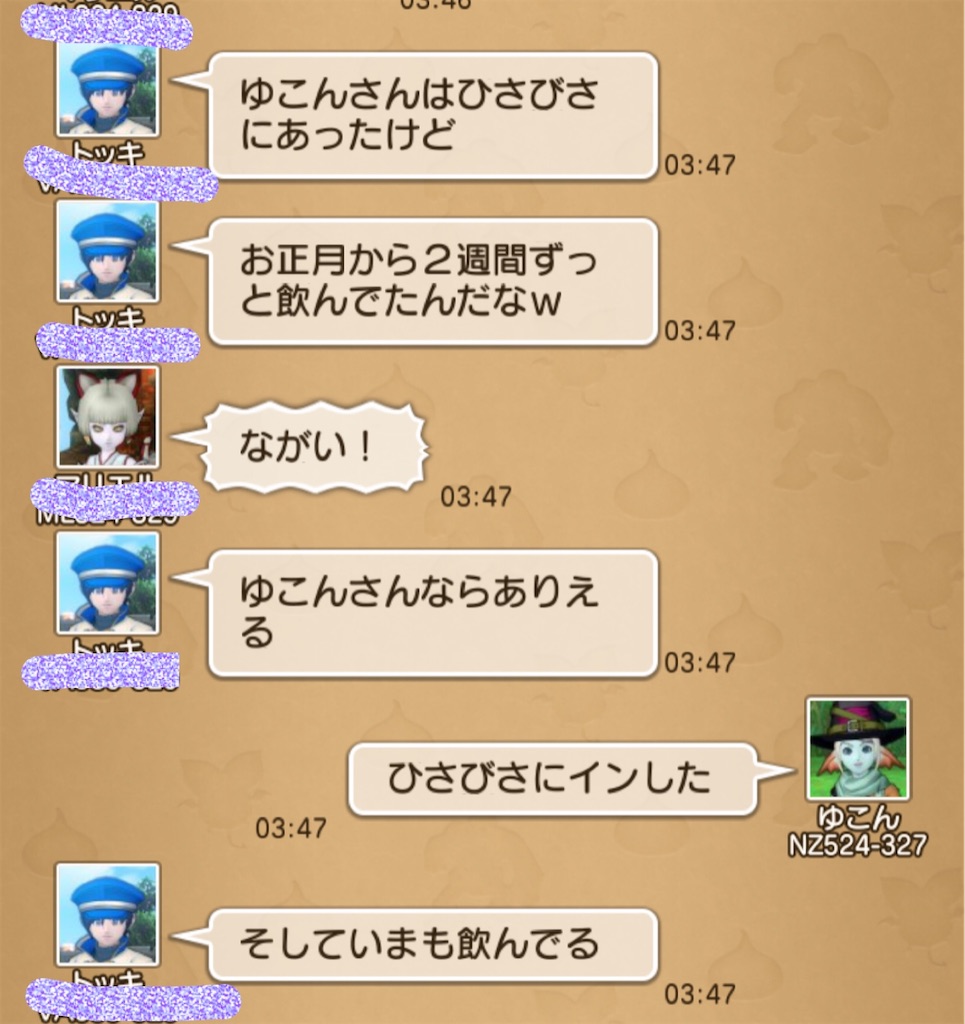Tap the avatar beside そしていまも飲んでる
Image resolution: width=965 pixels, height=1024 pixels.
pos(107,914)
